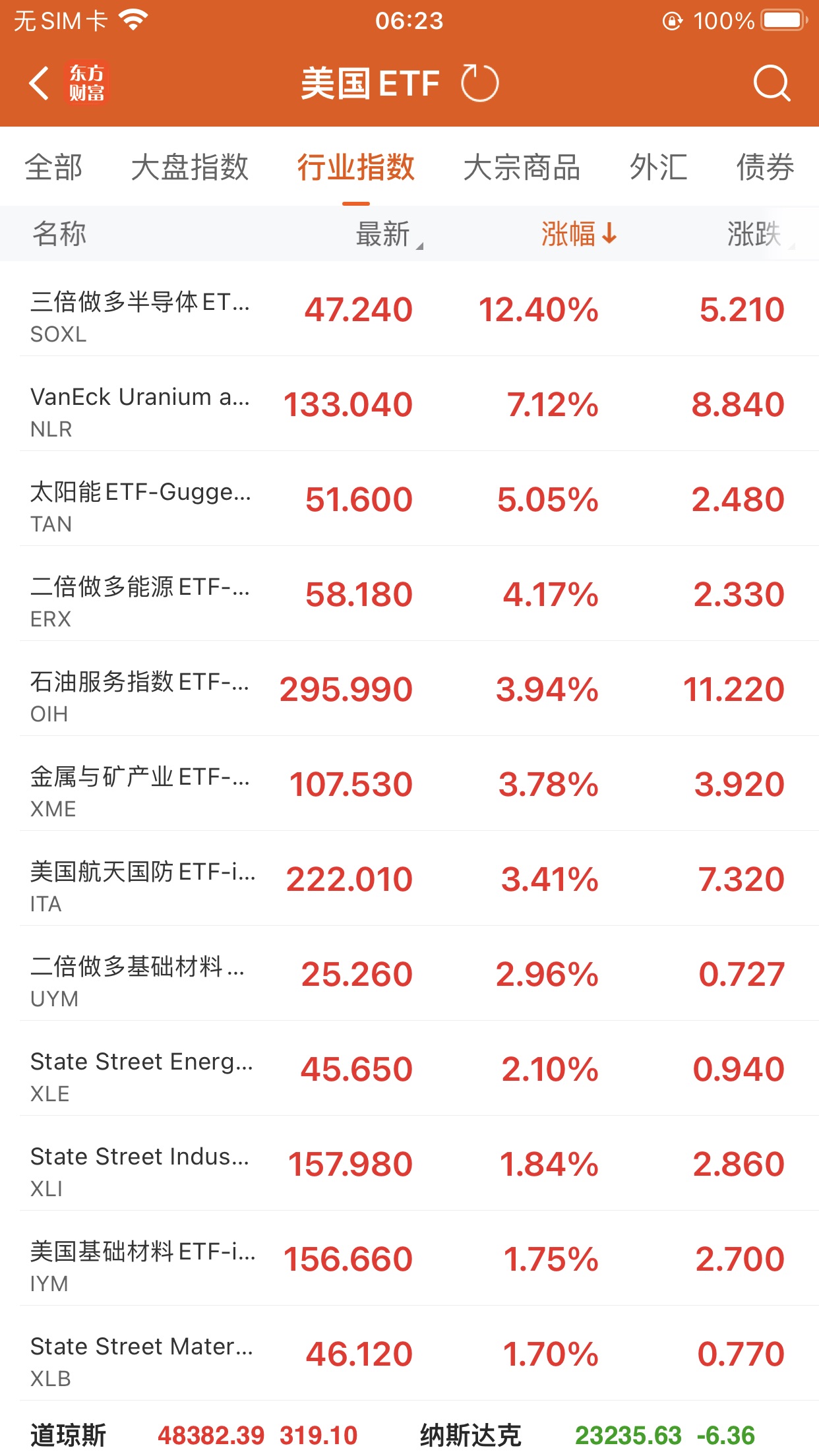Open the TAN solar ETF row
The image size is (819, 1456).
[409, 499]
